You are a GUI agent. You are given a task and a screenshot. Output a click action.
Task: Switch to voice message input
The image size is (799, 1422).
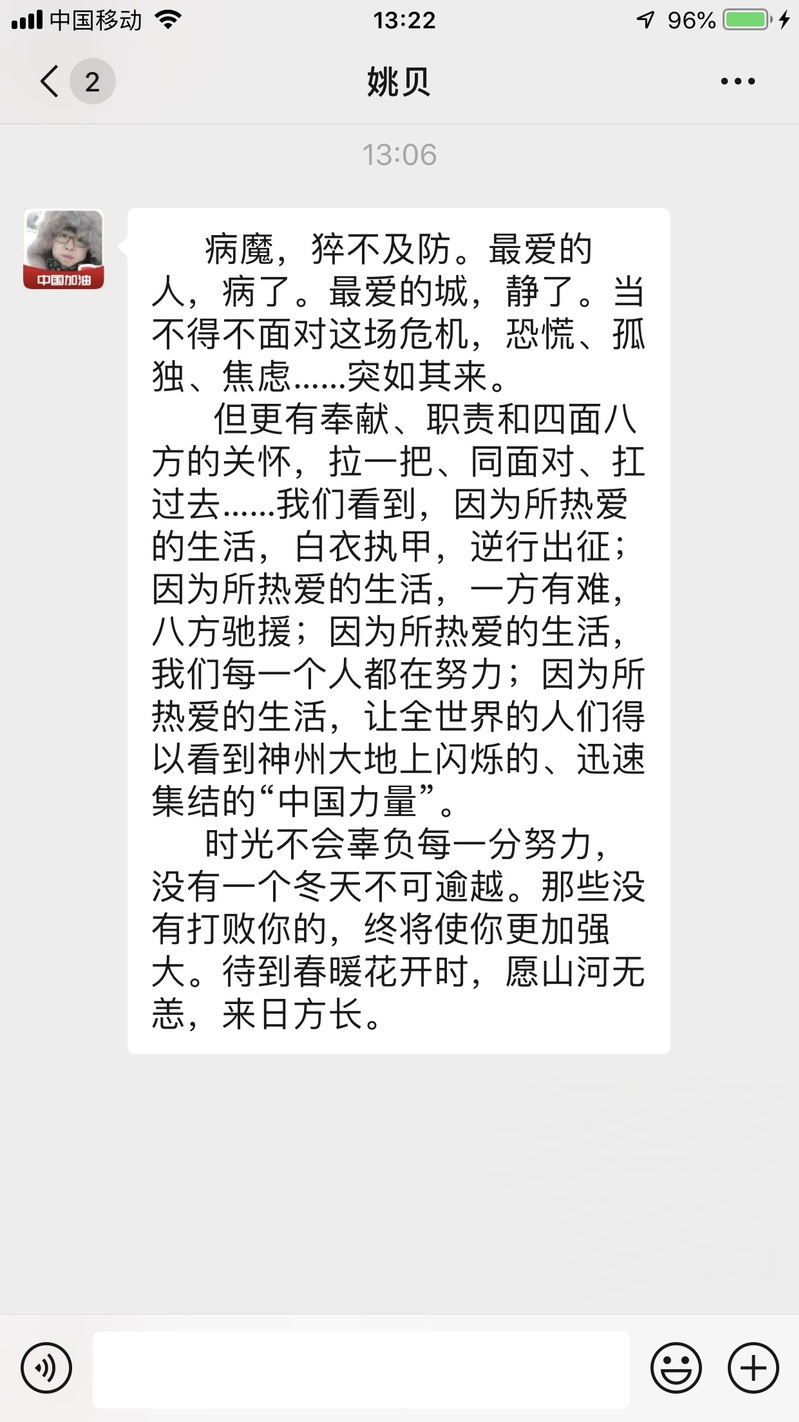pyautogui.click(x=46, y=1367)
